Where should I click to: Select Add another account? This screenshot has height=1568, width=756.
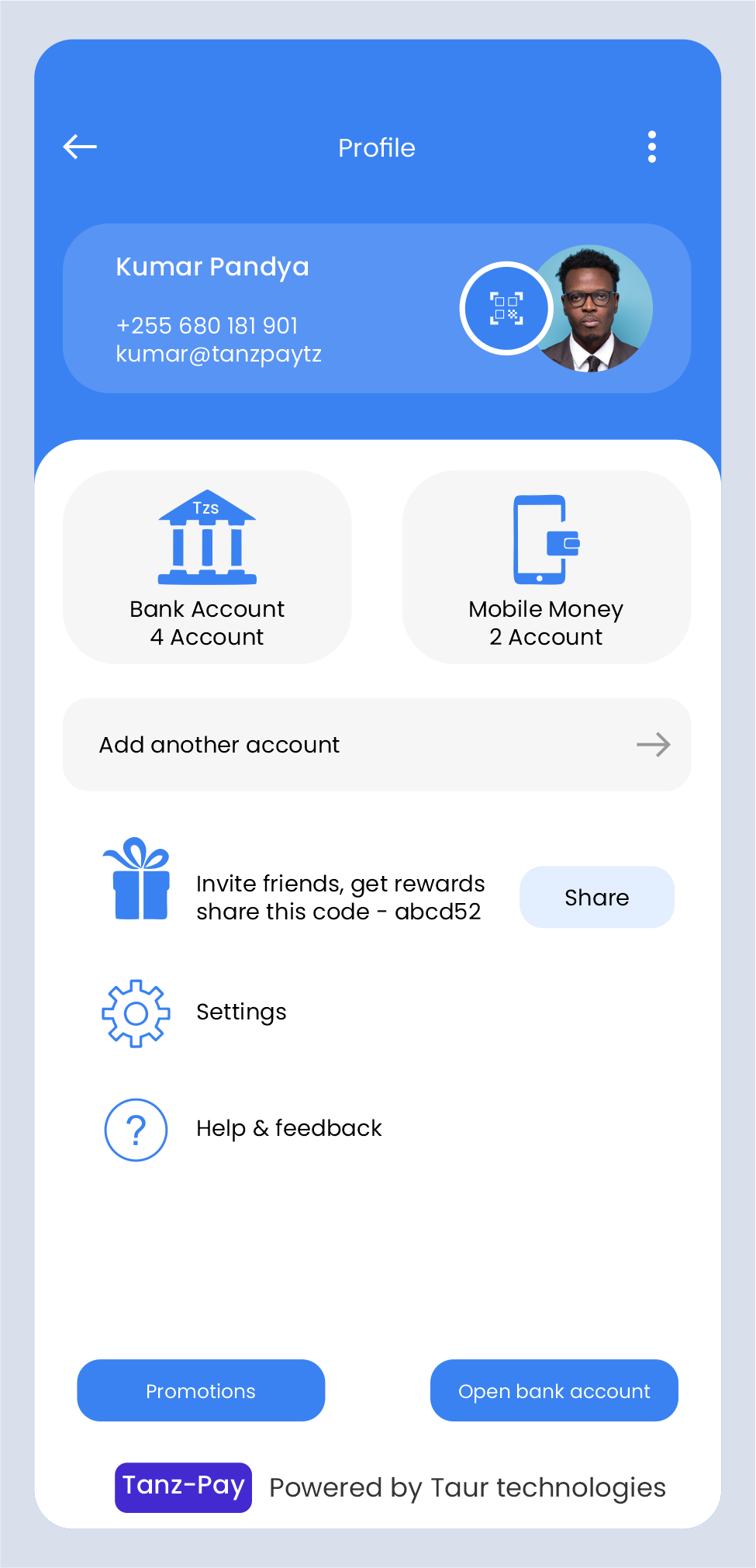pyautogui.click(x=377, y=745)
